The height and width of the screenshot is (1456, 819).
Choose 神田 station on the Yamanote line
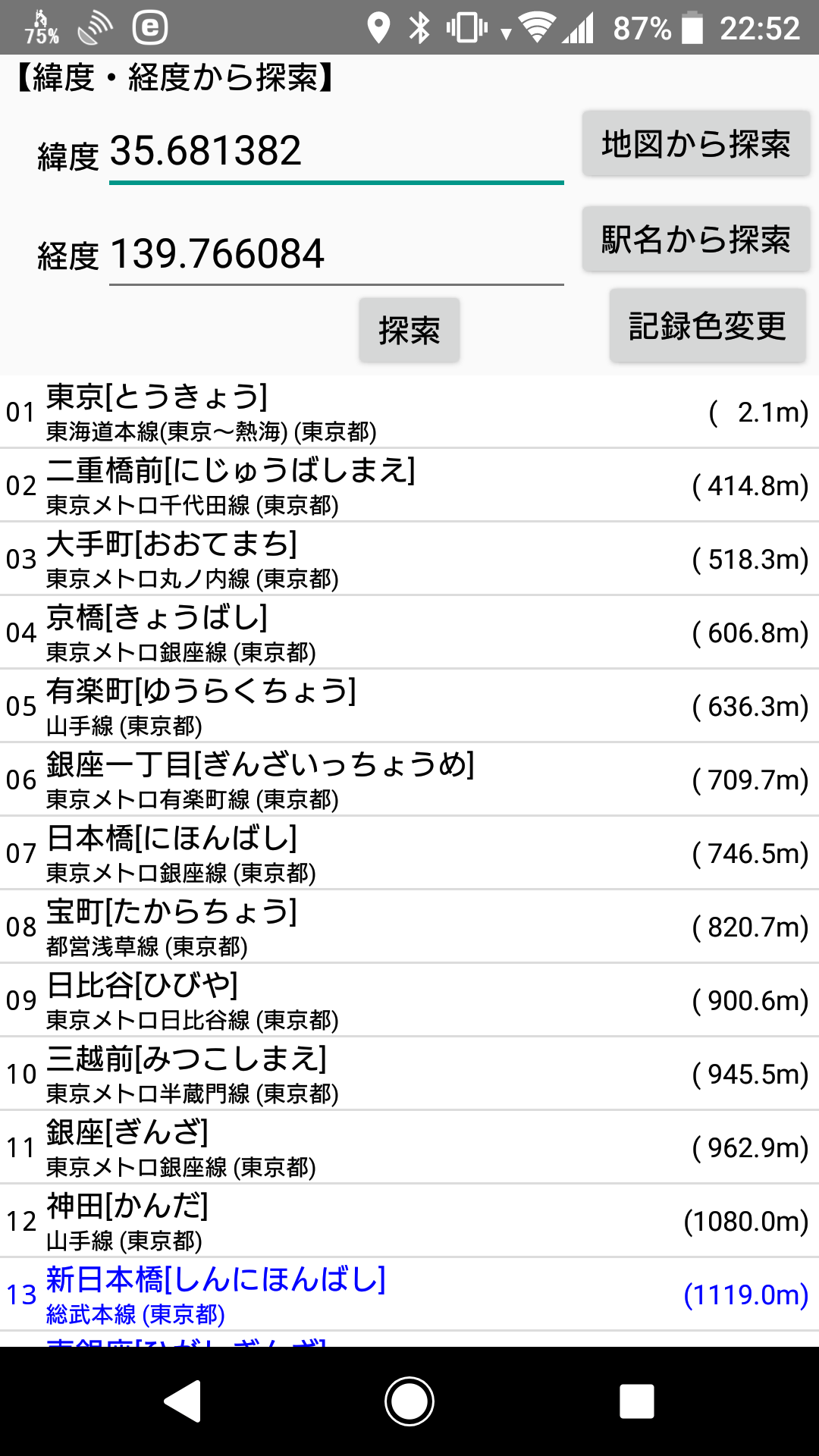click(x=409, y=1221)
